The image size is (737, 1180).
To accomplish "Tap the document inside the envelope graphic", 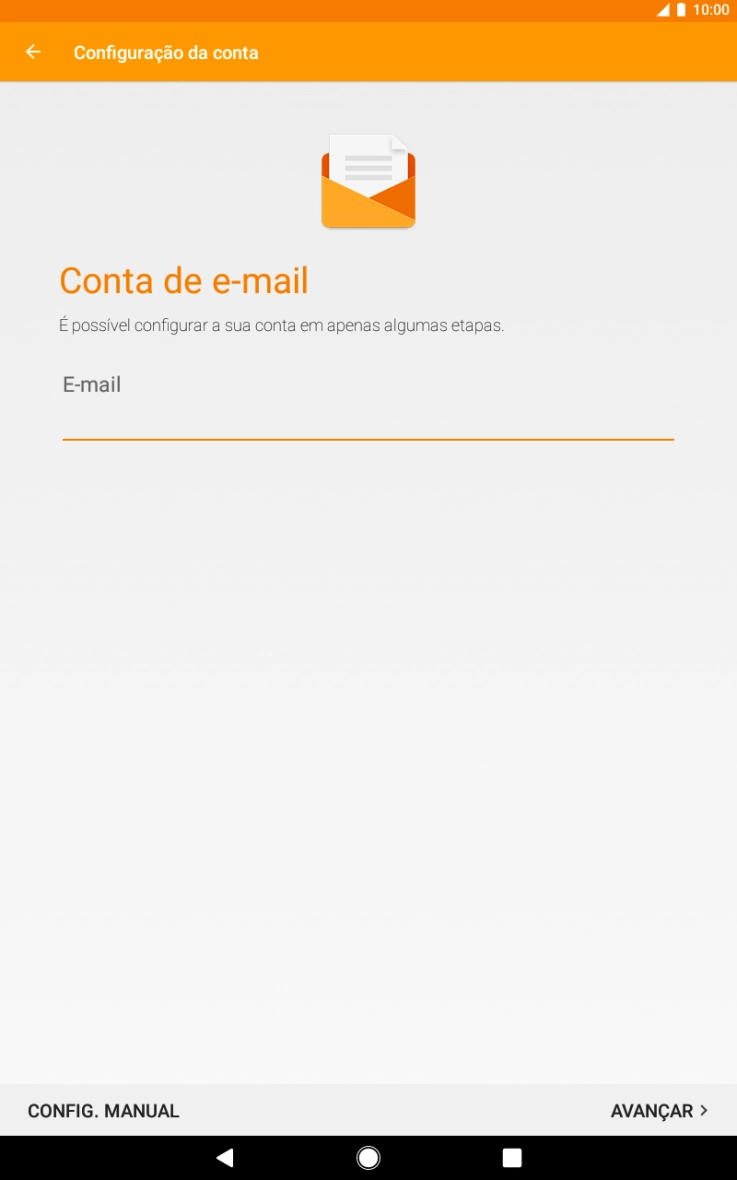I will tap(368, 160).
